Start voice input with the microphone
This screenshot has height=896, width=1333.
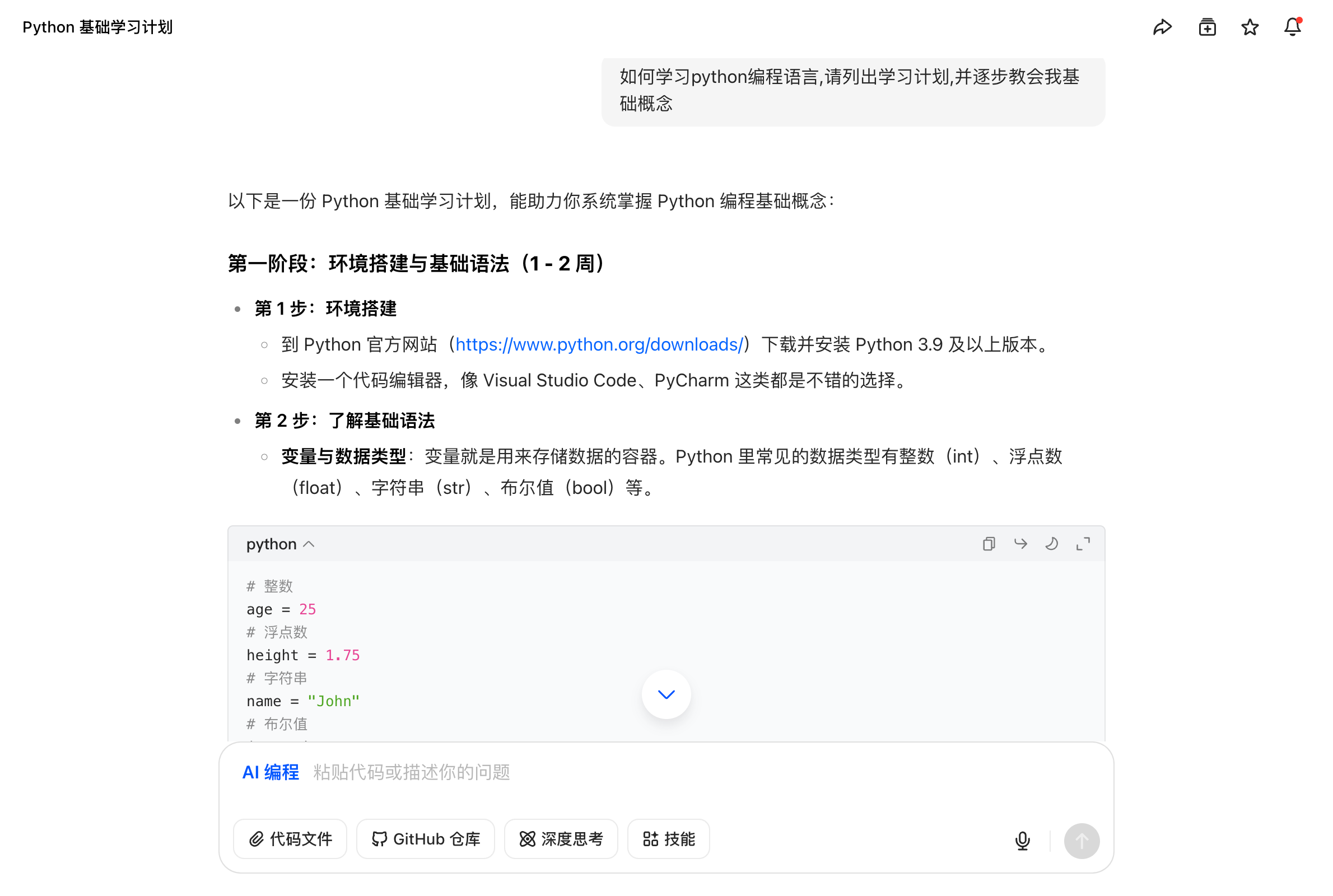1023,841
